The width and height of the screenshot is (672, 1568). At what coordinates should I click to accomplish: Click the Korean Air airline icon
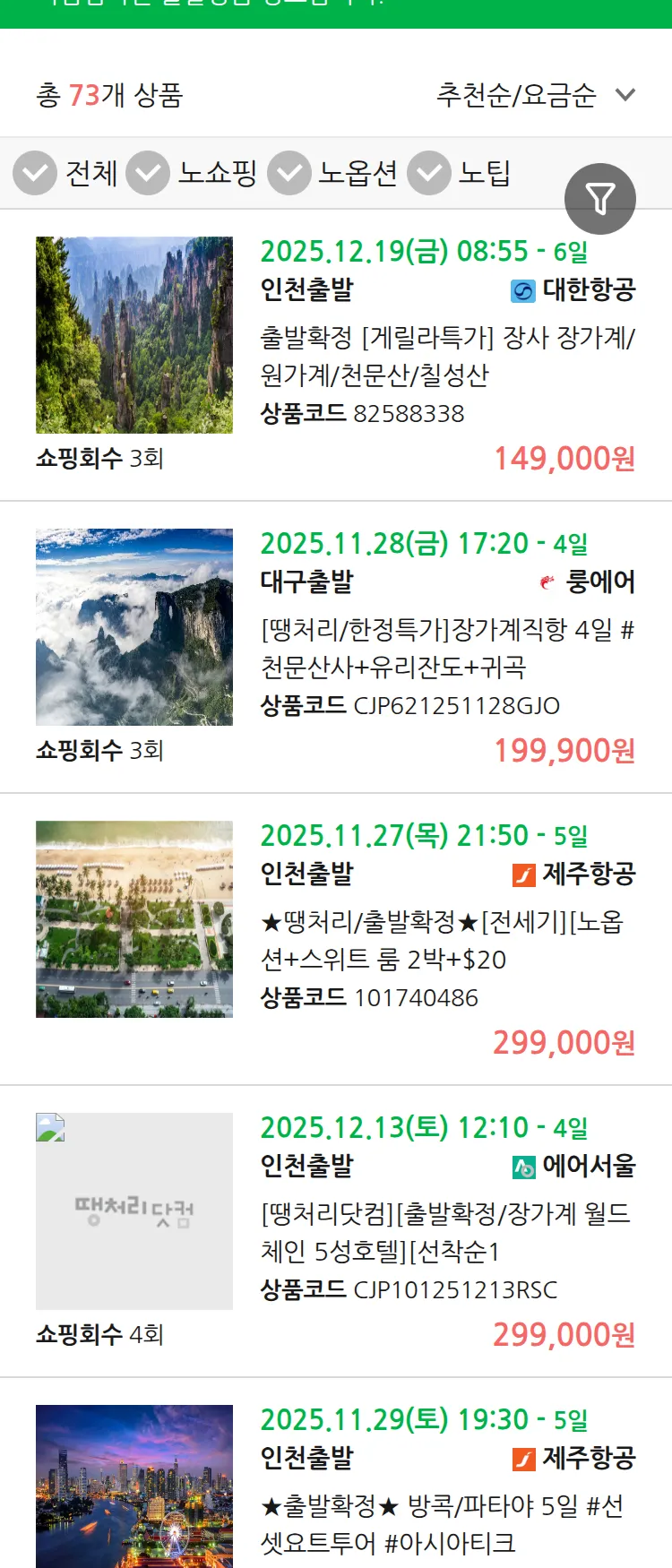[521, 291]
